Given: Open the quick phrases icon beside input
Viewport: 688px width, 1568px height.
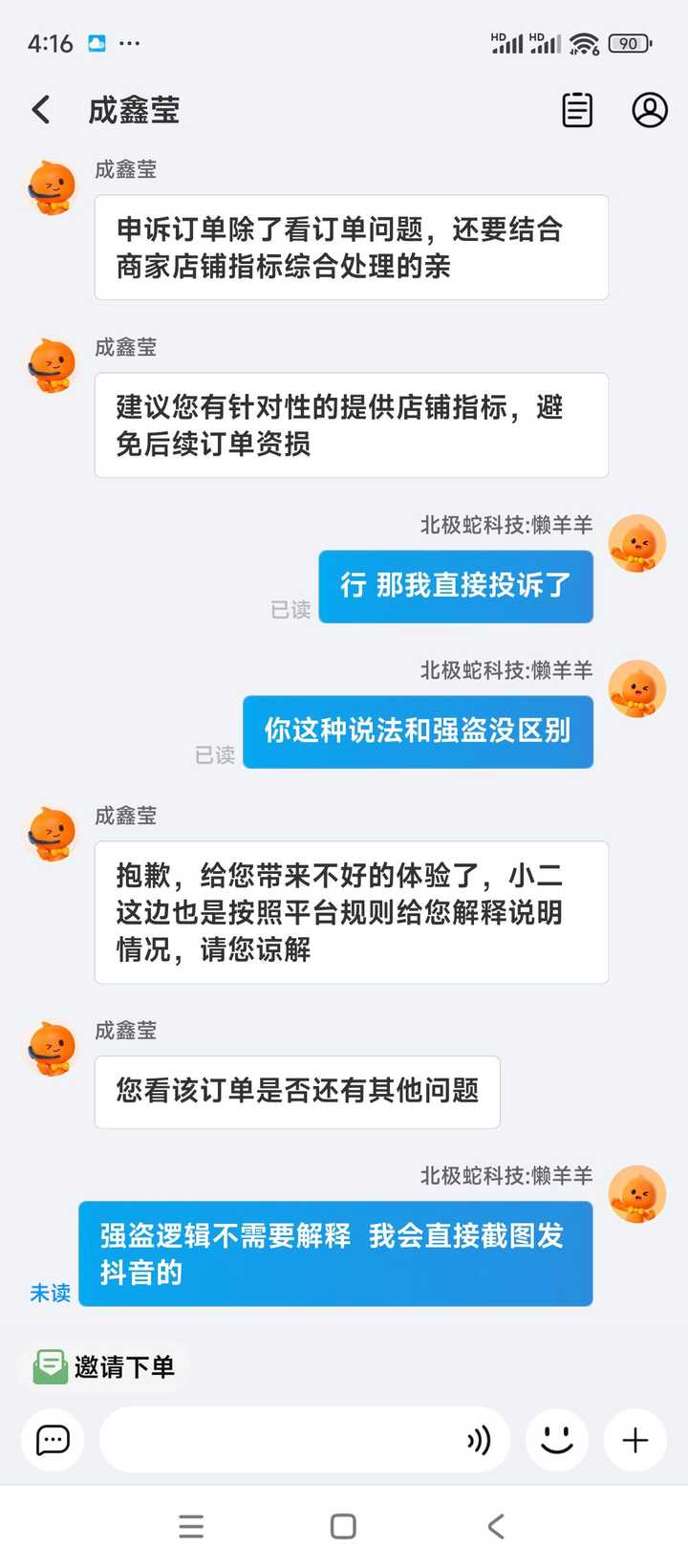Looking at the screenshot, I should coord(53,1440).
